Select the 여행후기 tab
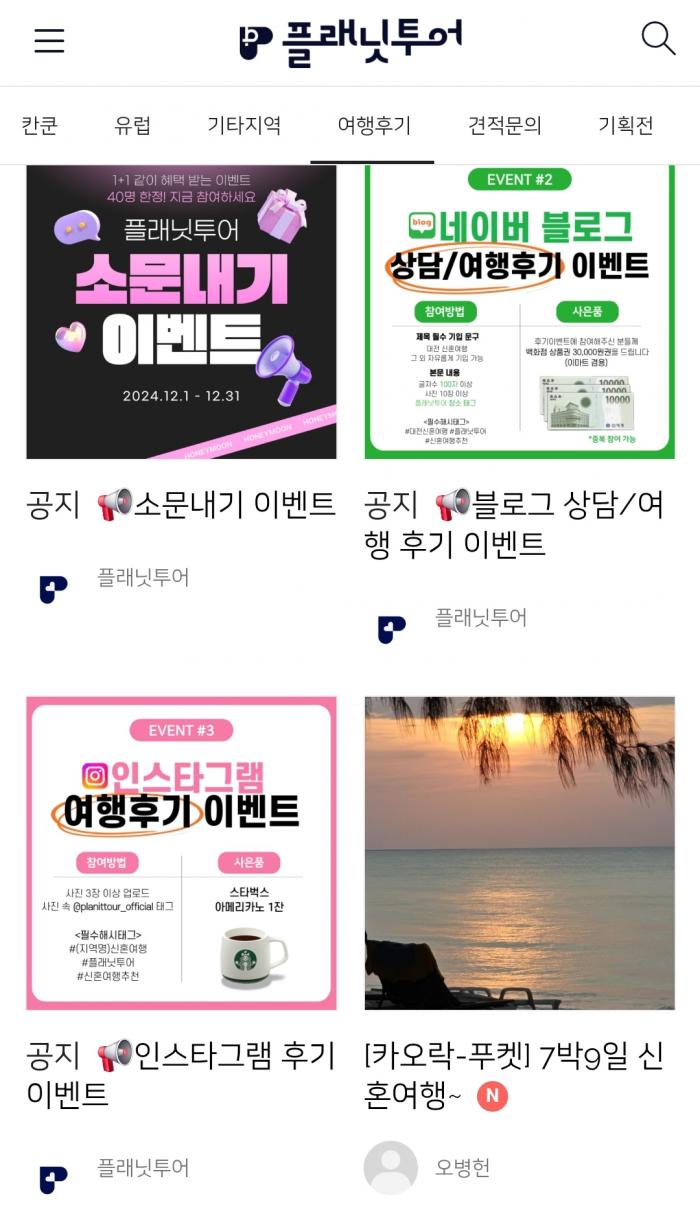 374,125
